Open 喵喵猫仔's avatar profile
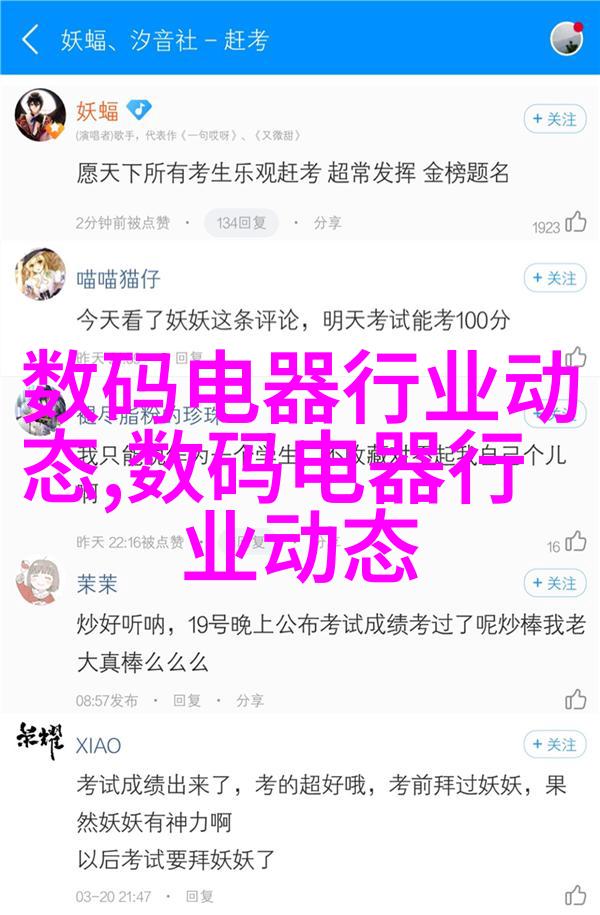This screenshot has width=600, height=915. [x=40, y=275]
